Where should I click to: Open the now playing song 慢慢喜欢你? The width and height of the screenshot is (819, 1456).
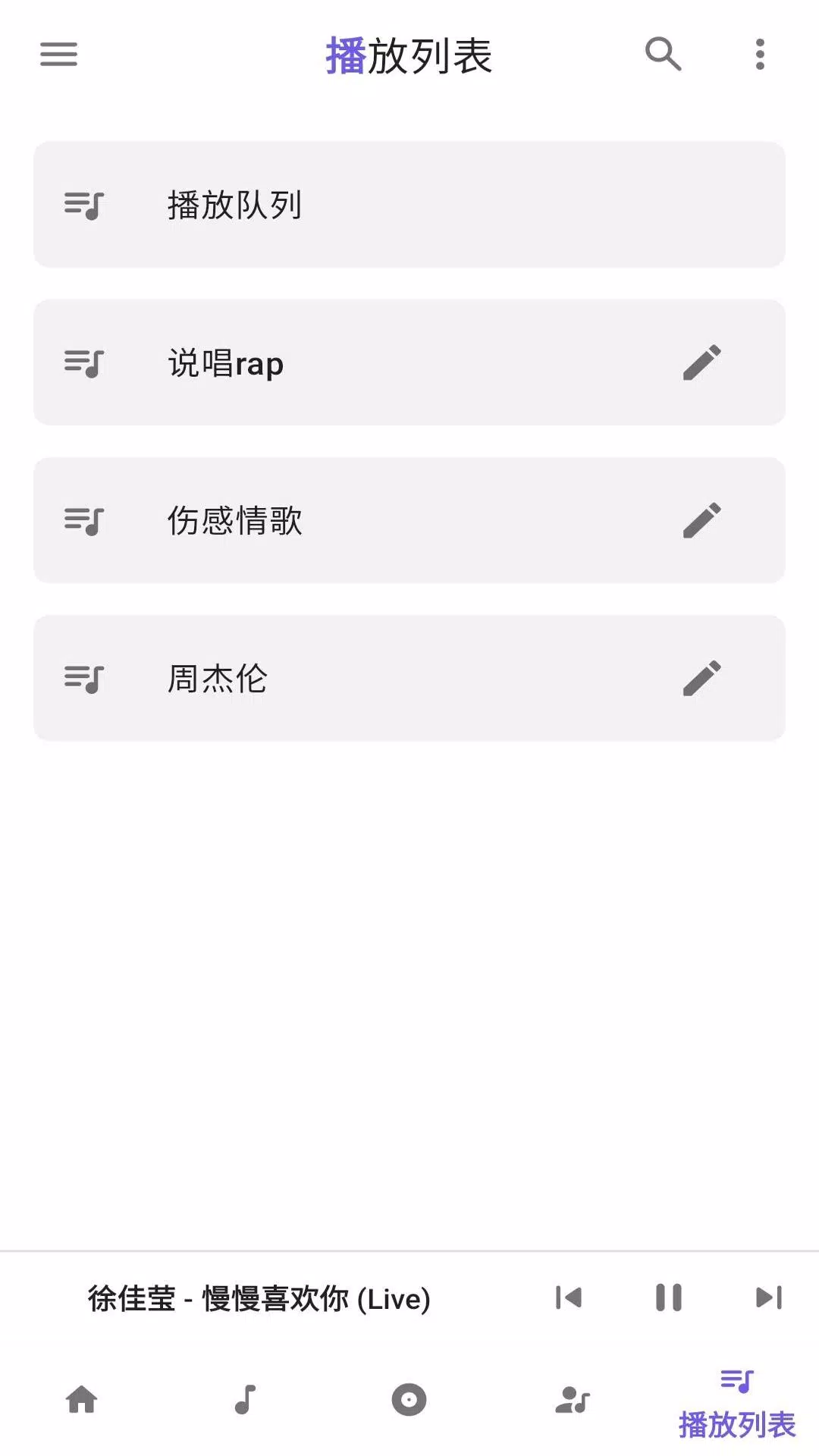[x=259, y=1298]
